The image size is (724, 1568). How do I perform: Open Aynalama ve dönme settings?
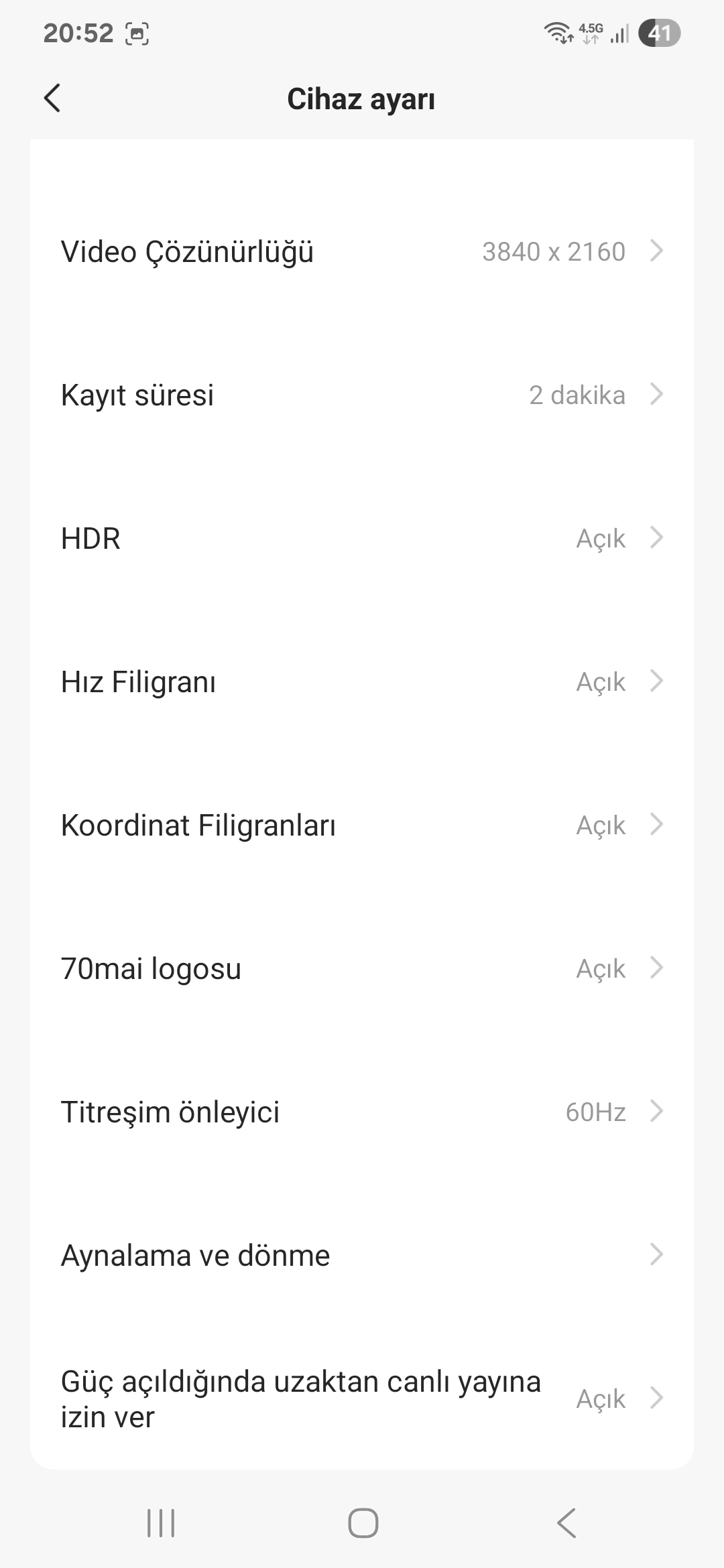pyautogui.click(x=362, y=1256)
